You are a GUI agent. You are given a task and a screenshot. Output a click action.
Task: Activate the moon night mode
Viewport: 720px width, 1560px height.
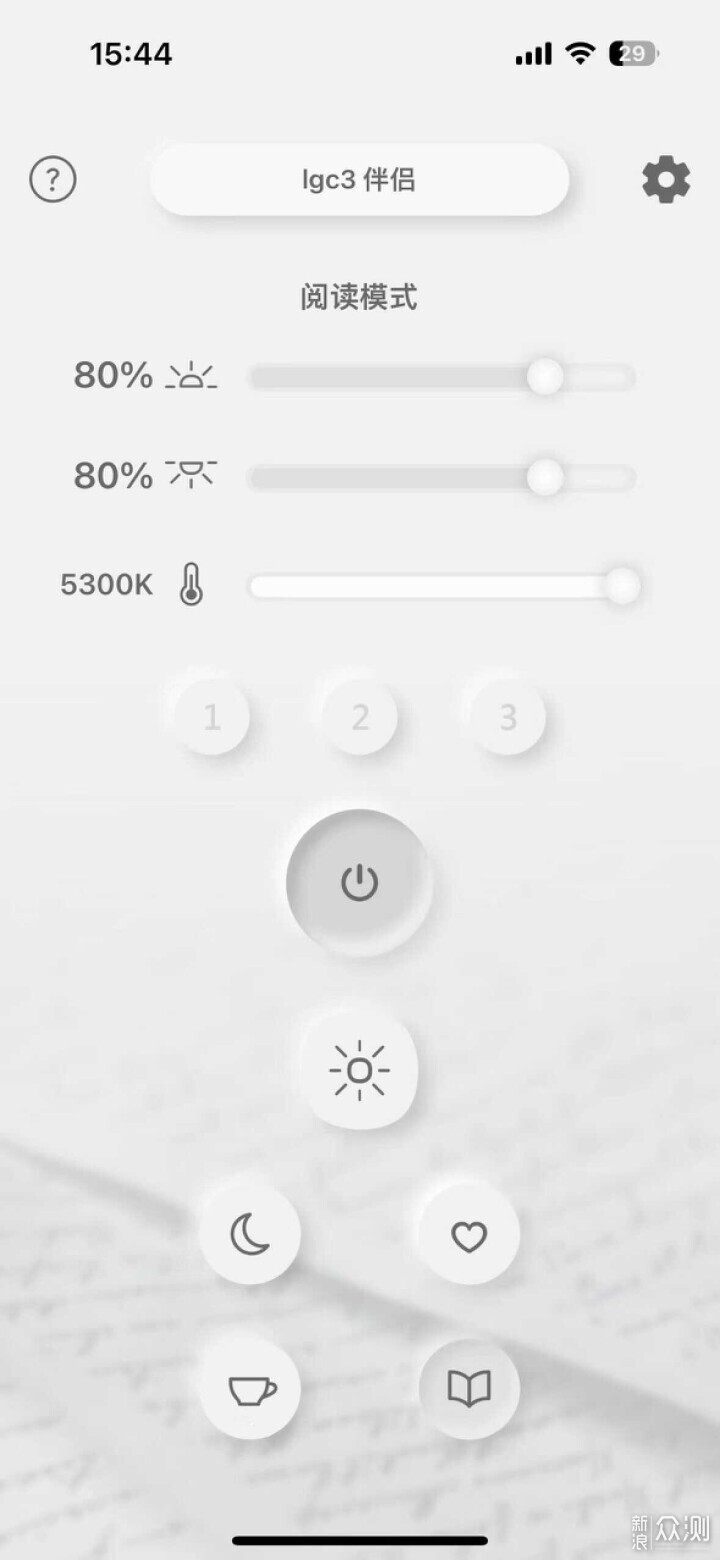(x=250, y=1235)
